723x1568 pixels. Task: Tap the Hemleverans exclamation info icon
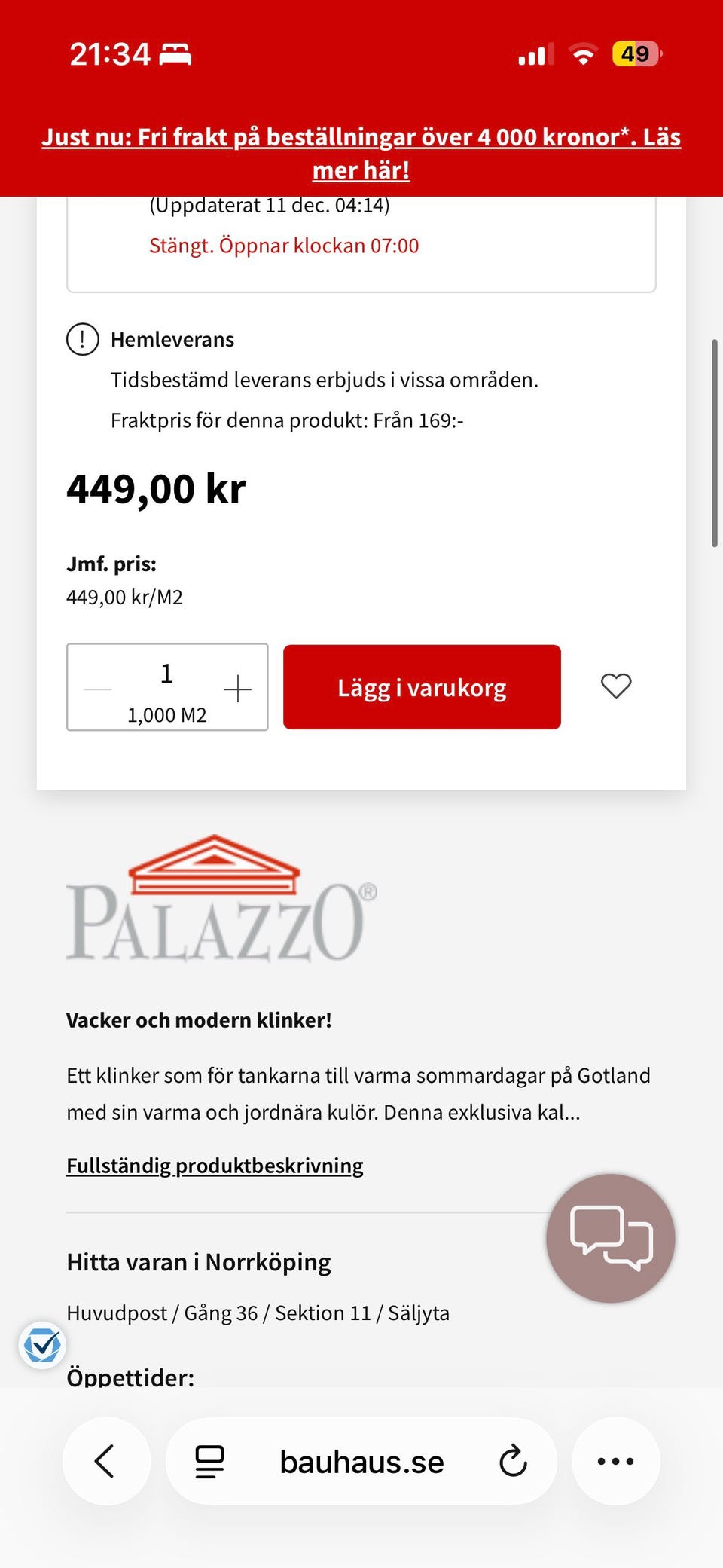(x=83, y=339)
